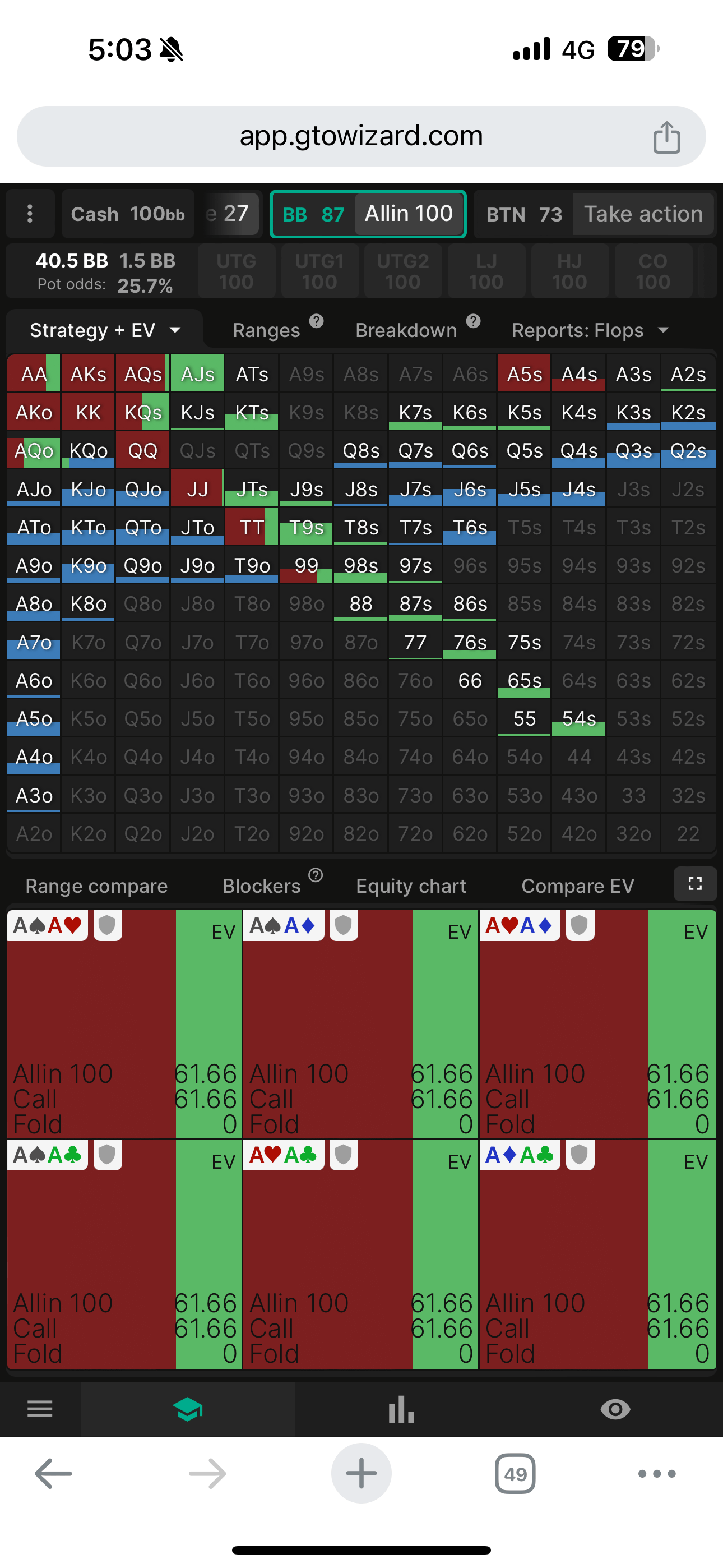
Task: Open the hamburger menu in the bottom bar
Action: click(40, 1409)
